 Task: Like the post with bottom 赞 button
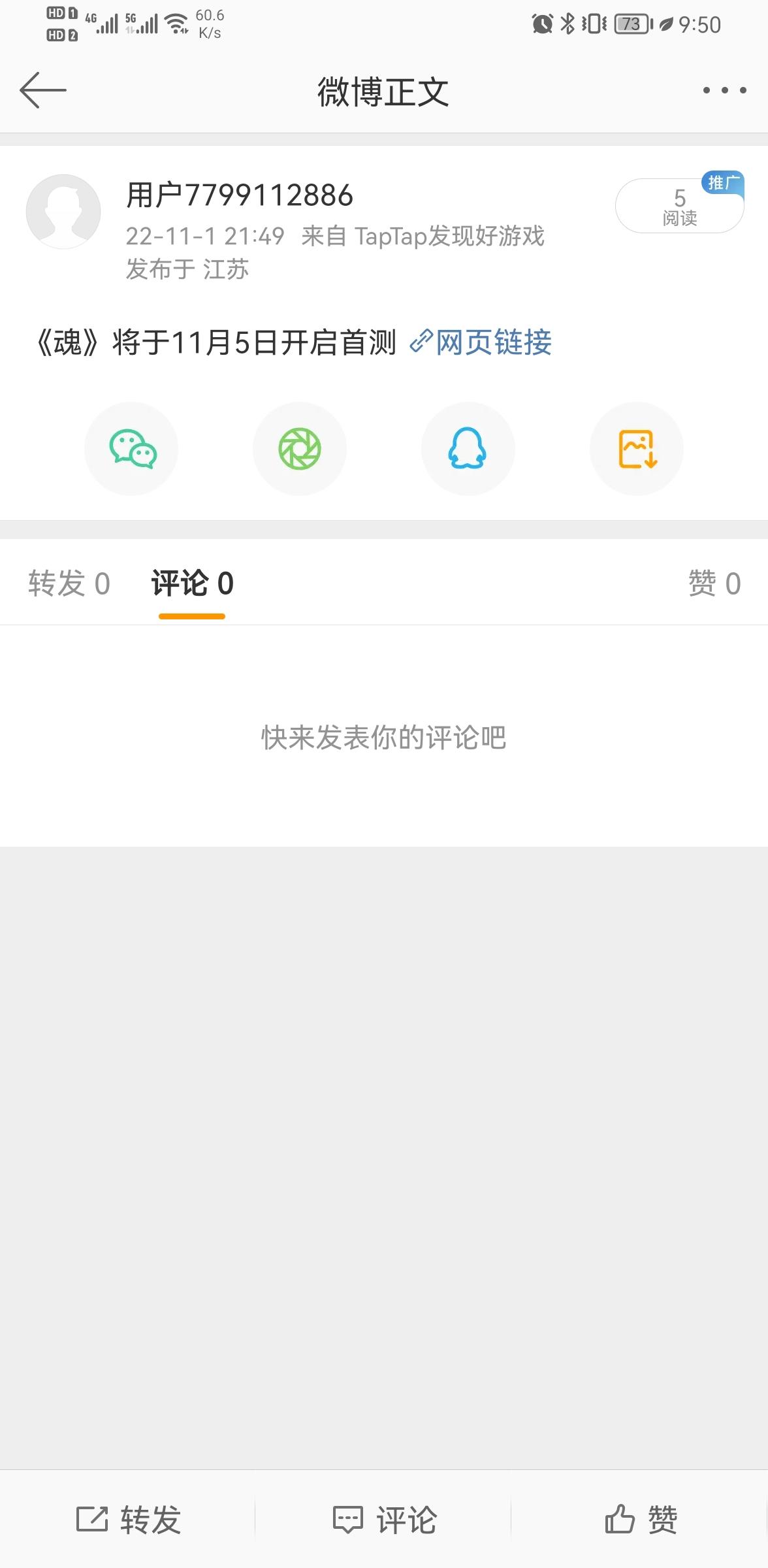click(x=641, y=1520)
